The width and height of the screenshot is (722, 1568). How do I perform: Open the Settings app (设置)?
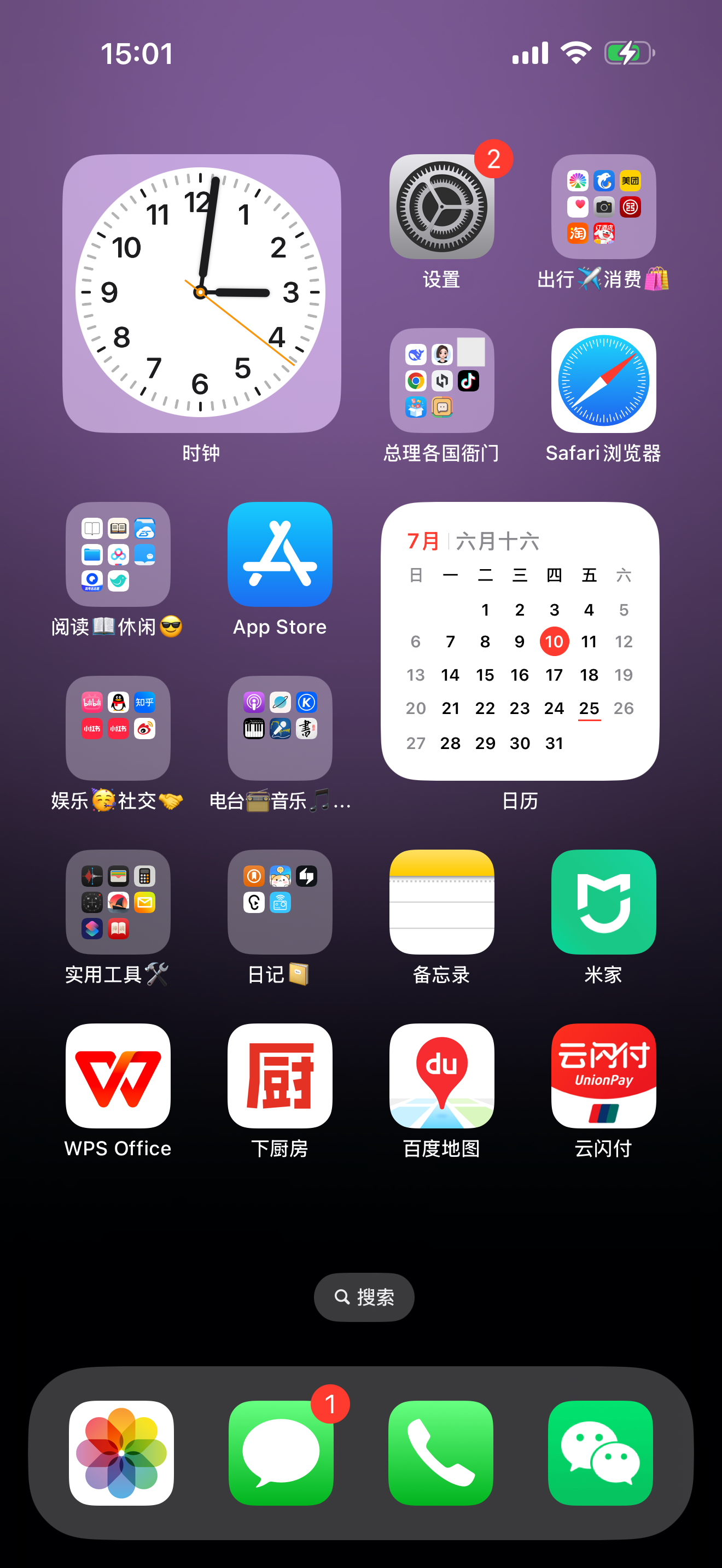(x=441, y=207)
